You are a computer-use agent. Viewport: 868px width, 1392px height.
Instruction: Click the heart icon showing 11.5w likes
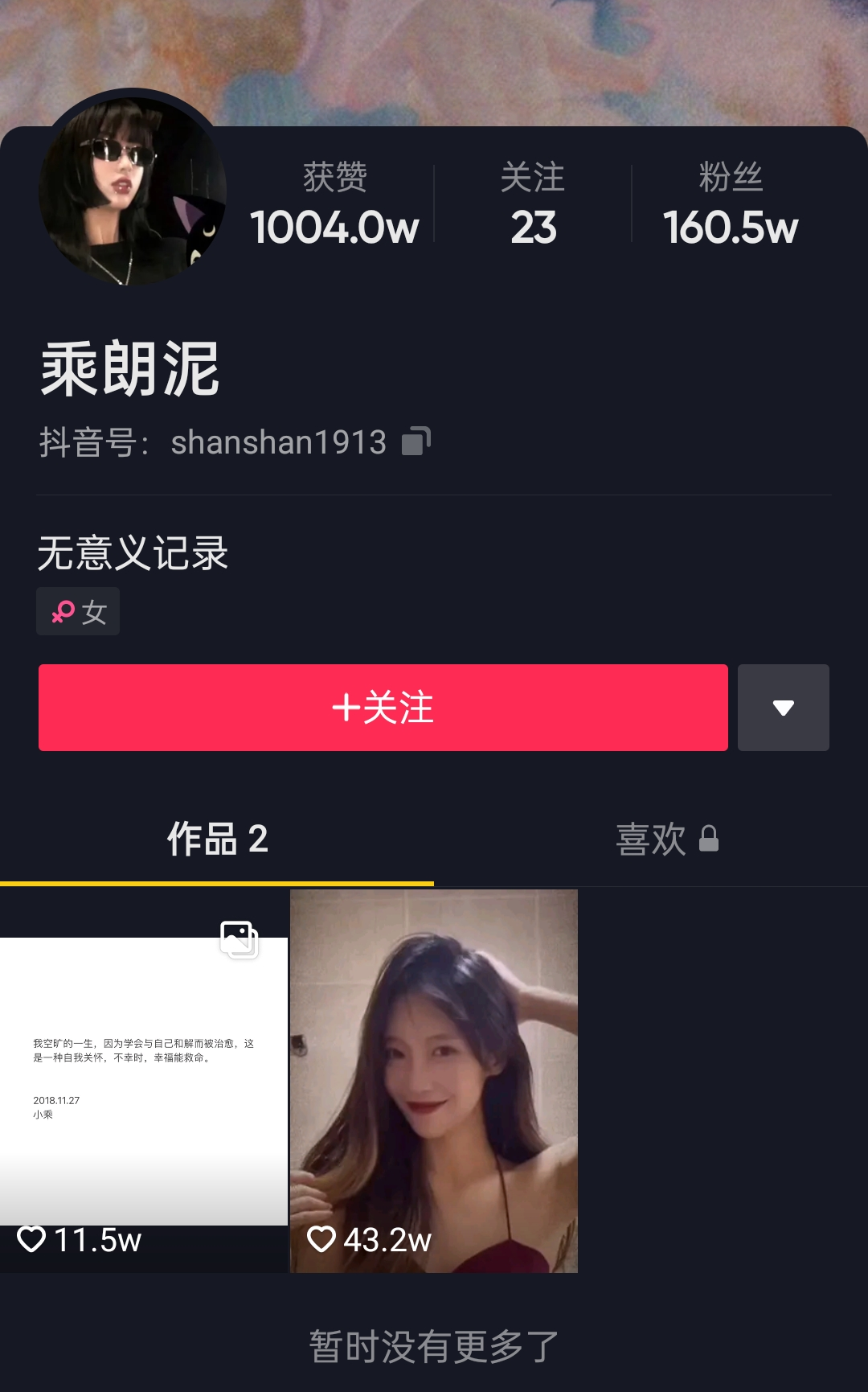click(33, 1241)
